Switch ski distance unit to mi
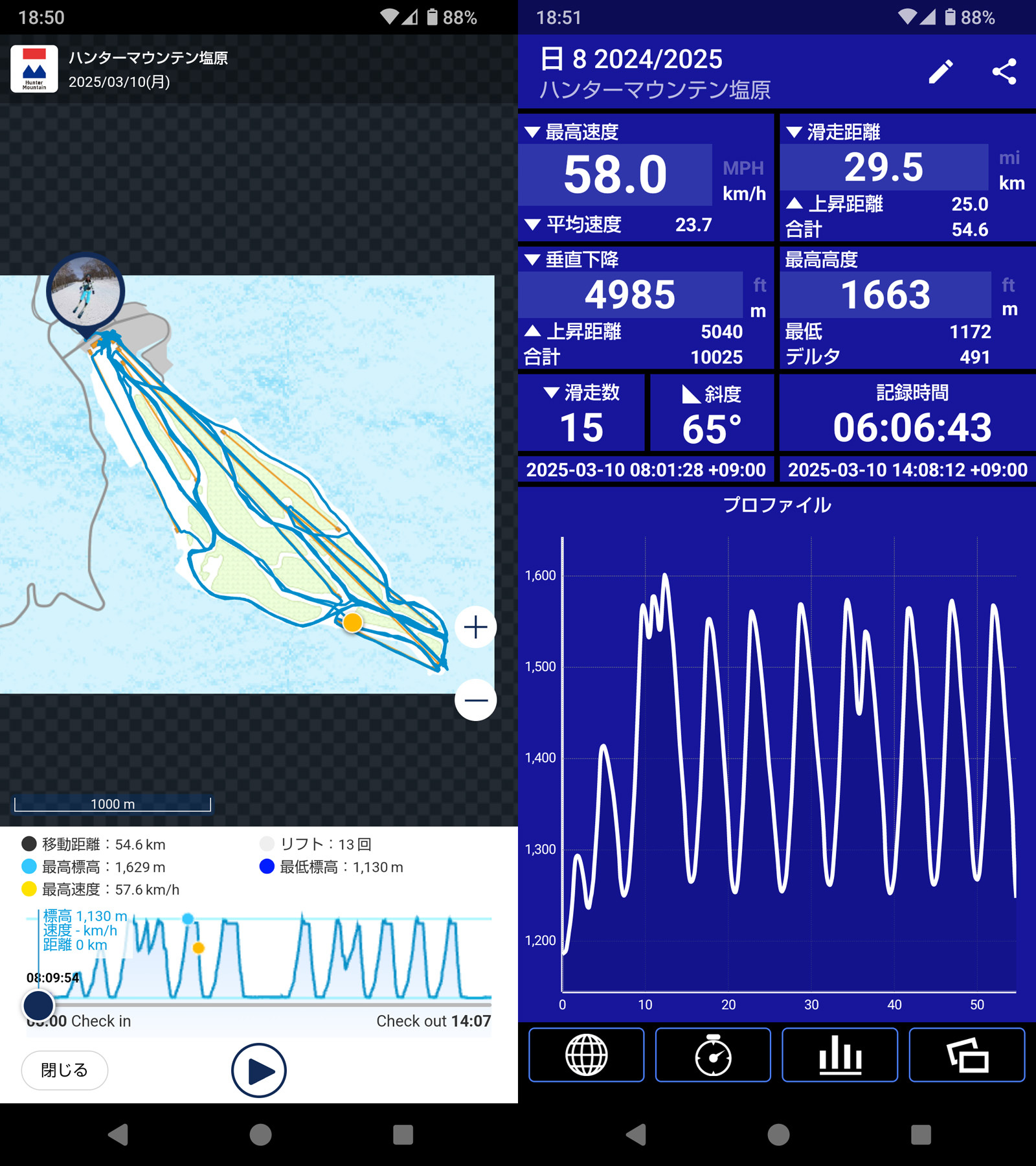Viewport: 1036px width, 1166px height. point(1009,158)
